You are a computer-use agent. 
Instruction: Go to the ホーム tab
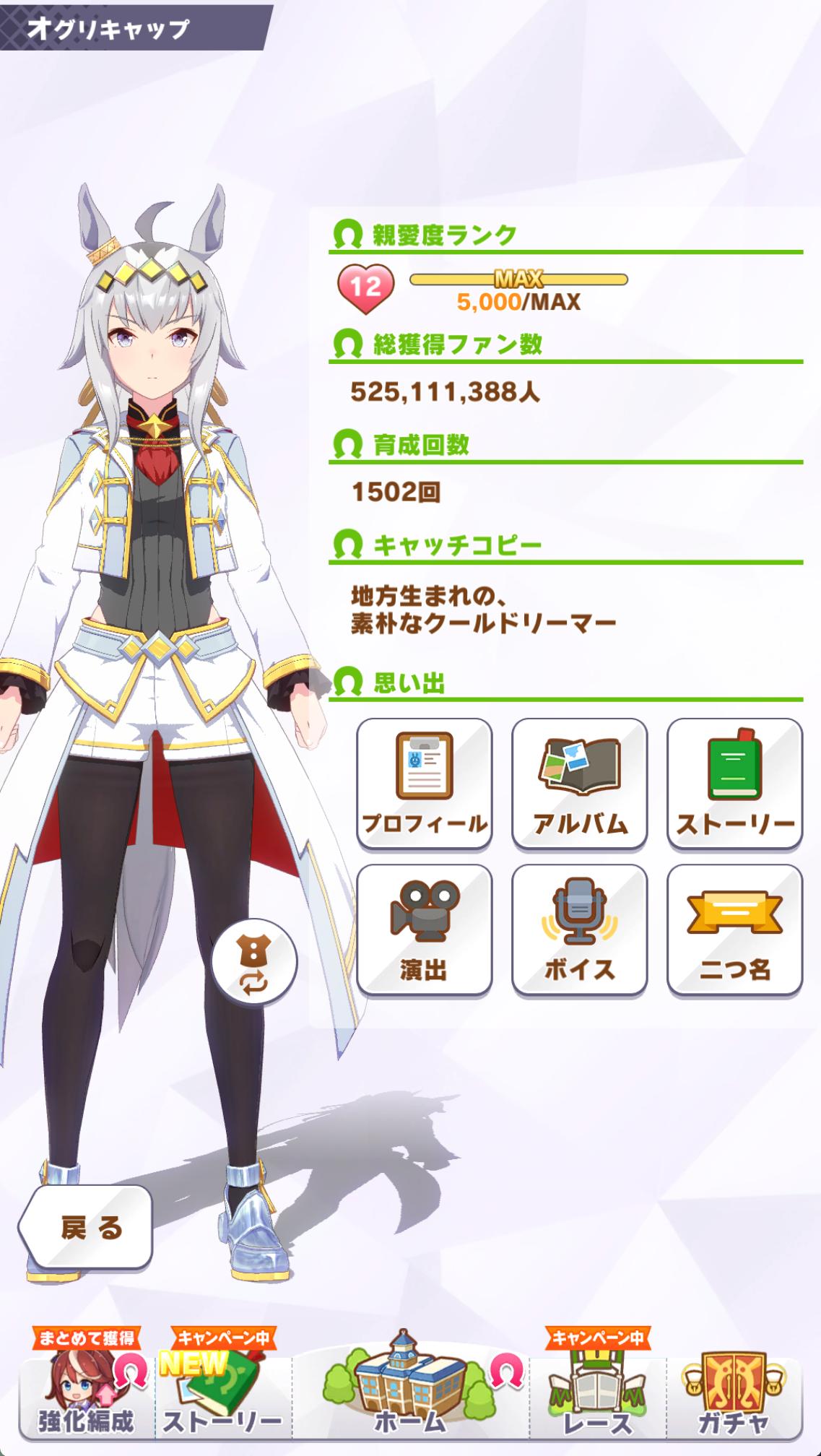pyautogui.click(x=410, y=1390)
